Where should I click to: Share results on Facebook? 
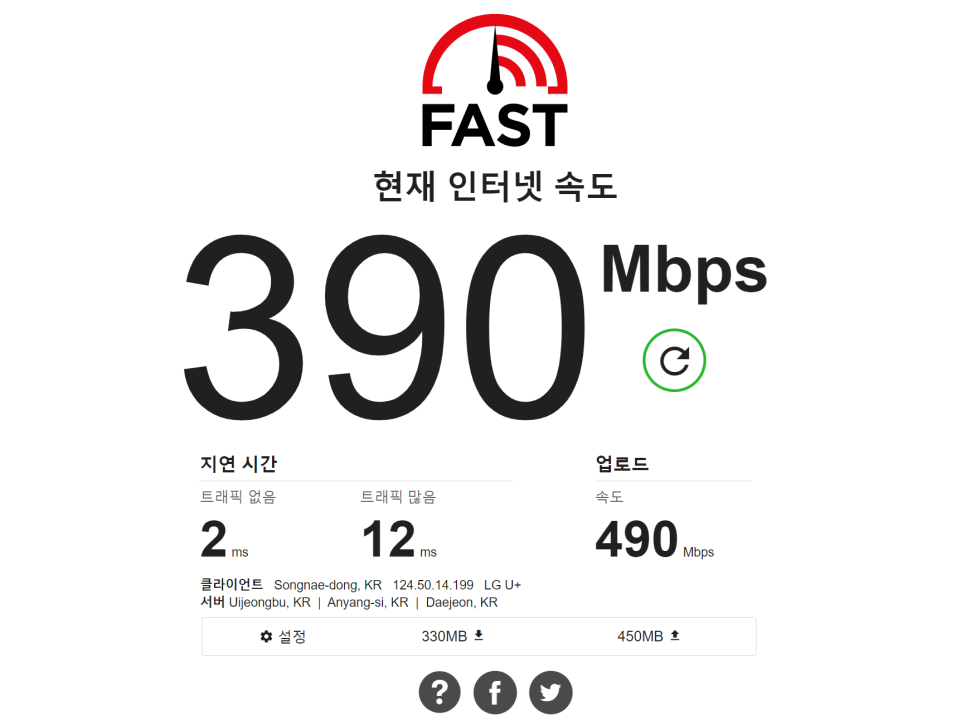(x=495, y=692)
